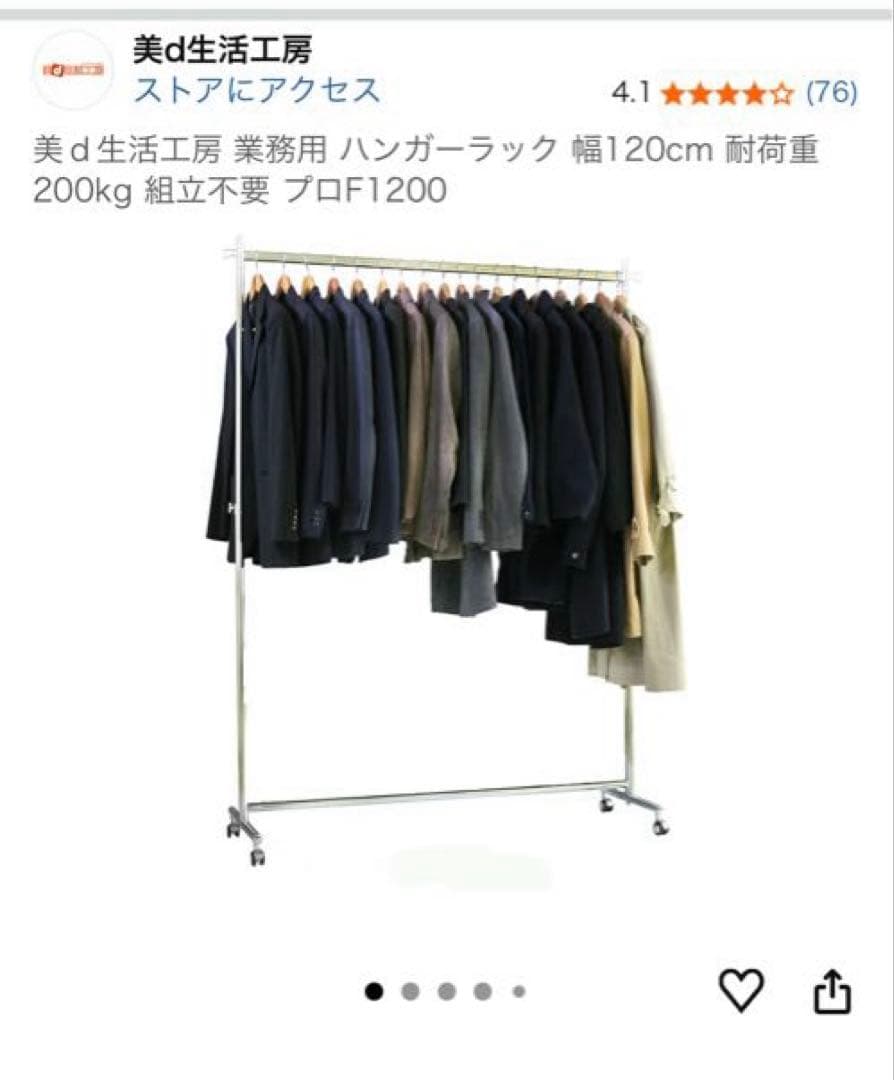Add product to wishlist with heart icon

[x=741, y=990]
